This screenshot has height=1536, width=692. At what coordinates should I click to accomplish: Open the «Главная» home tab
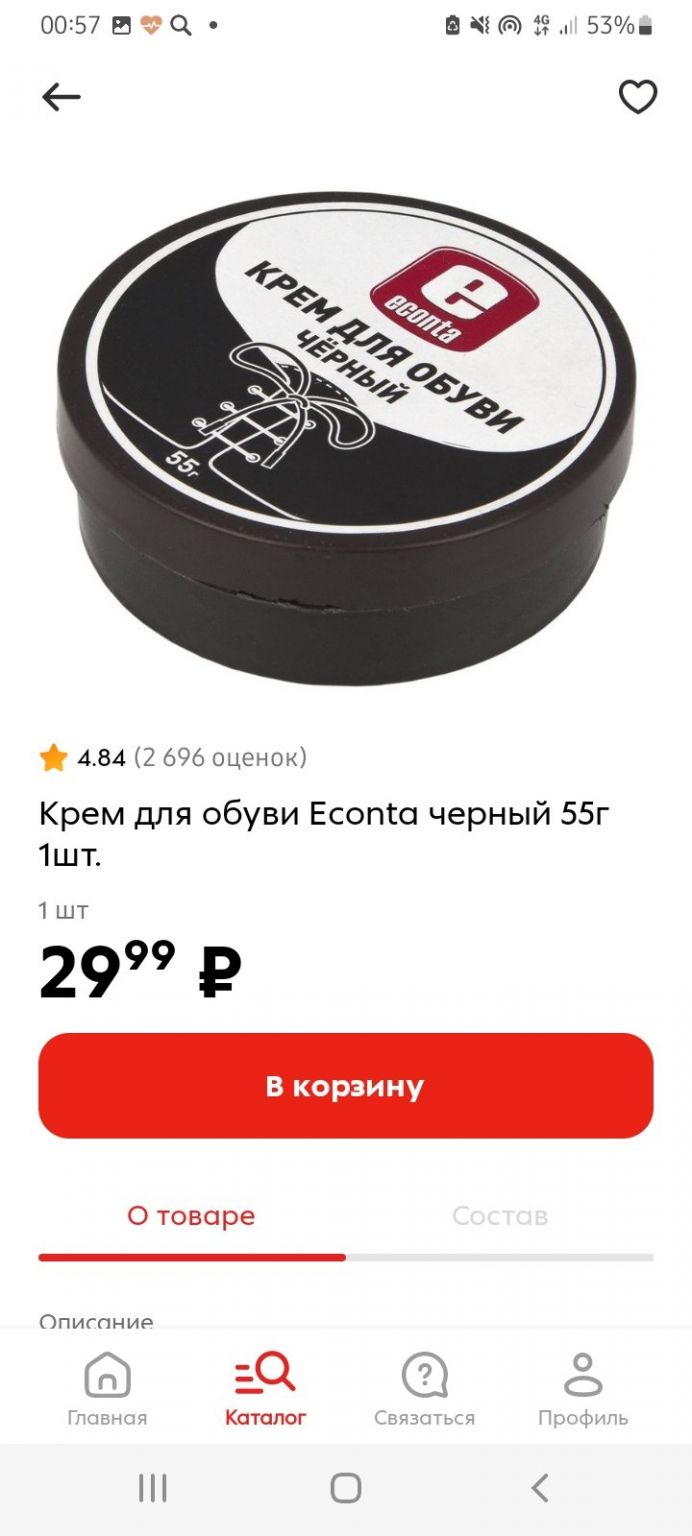(x=107, y=1390)
